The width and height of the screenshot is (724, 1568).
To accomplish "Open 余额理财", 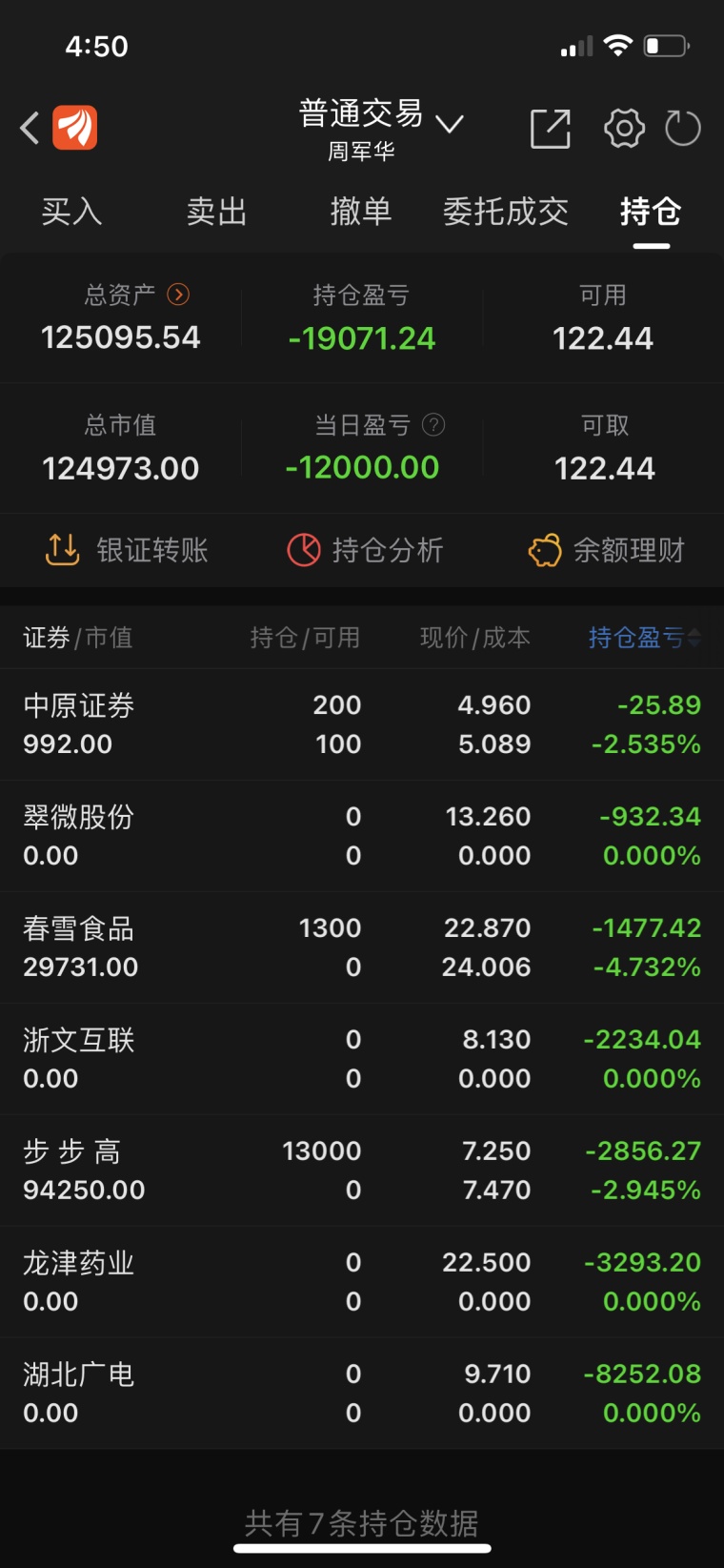I will coord(607,550).
